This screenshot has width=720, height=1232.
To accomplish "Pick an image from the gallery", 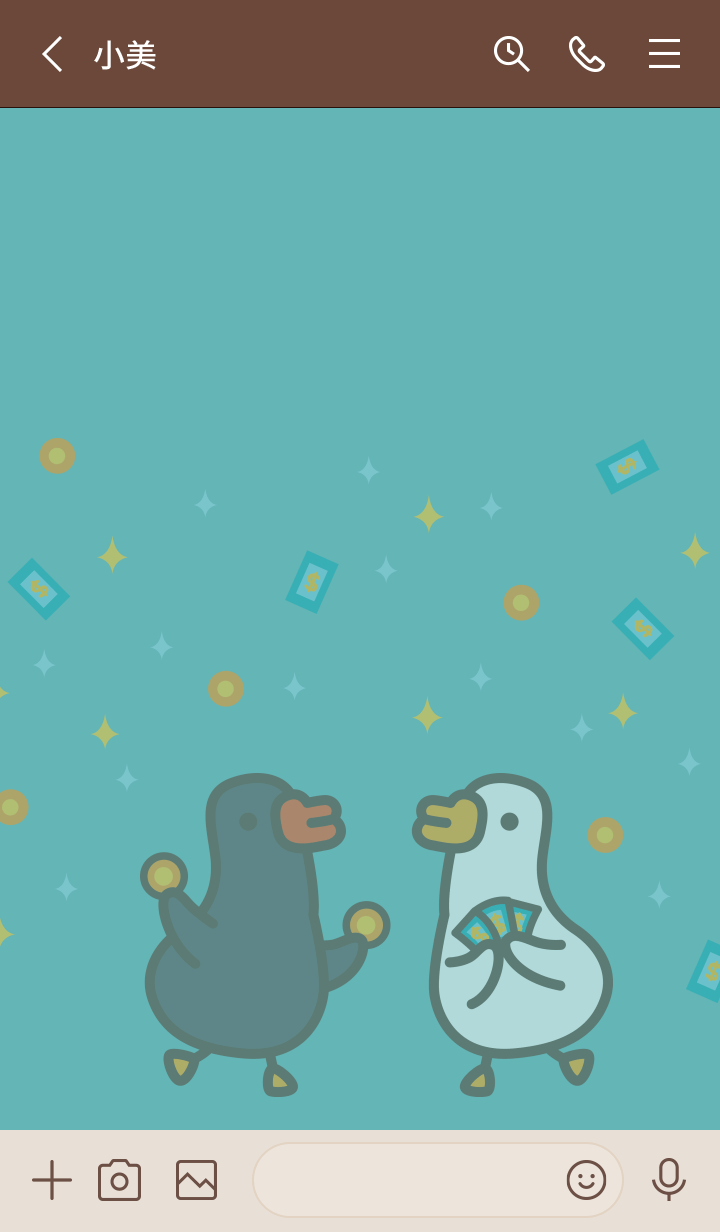I will point(196,1180).
